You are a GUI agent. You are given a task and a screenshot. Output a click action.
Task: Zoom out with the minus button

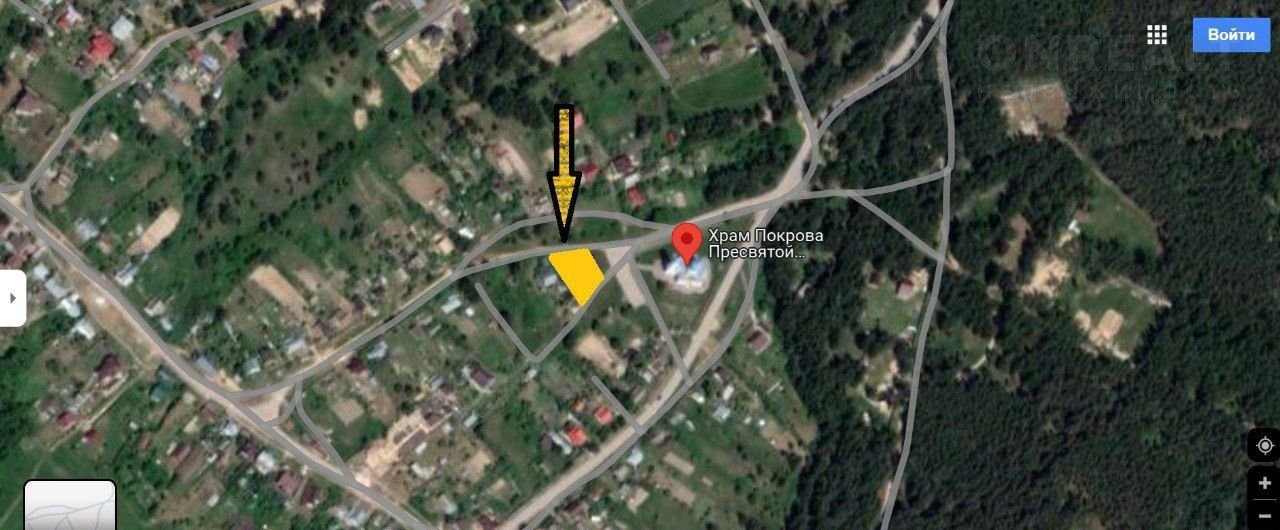(x=1265, y=514)
